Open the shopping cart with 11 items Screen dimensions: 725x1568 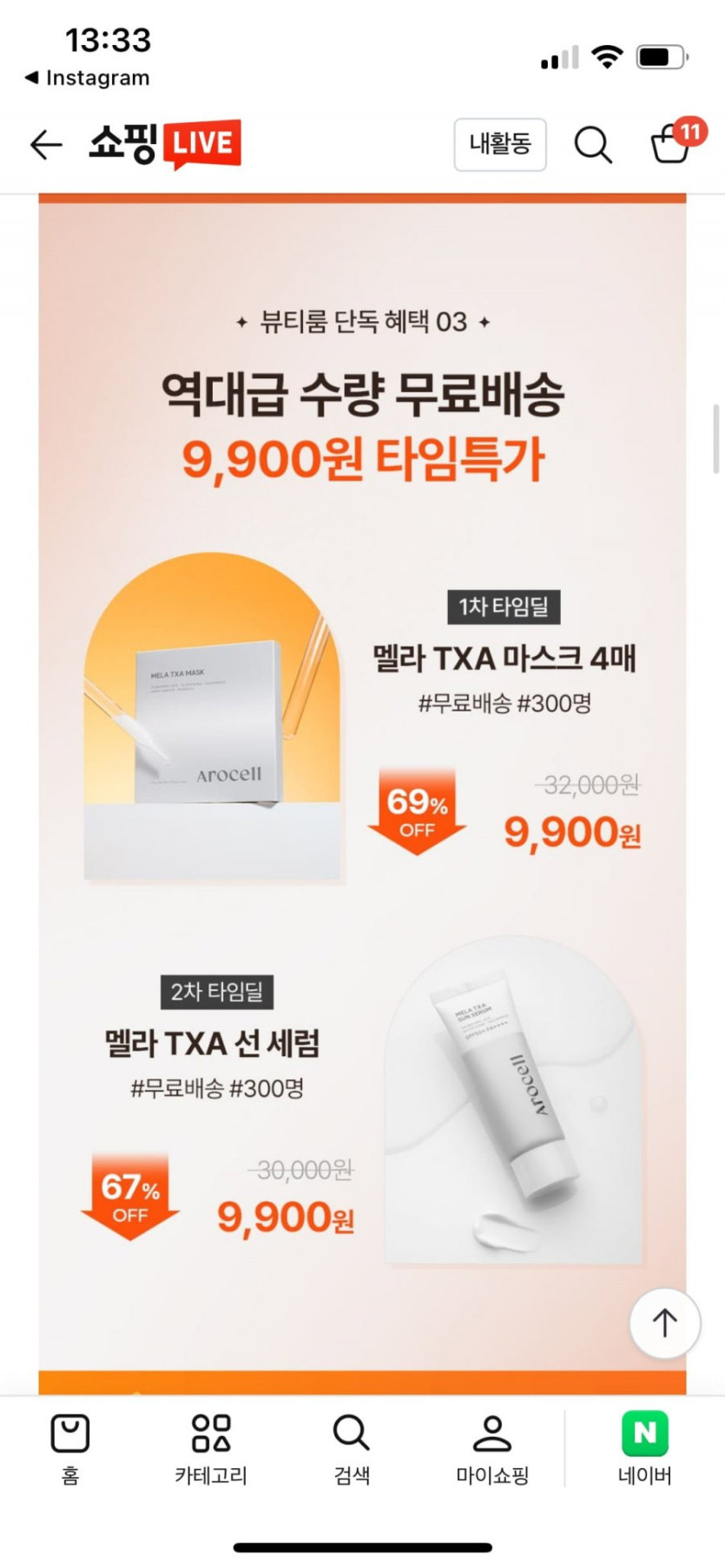coord(673,144)
